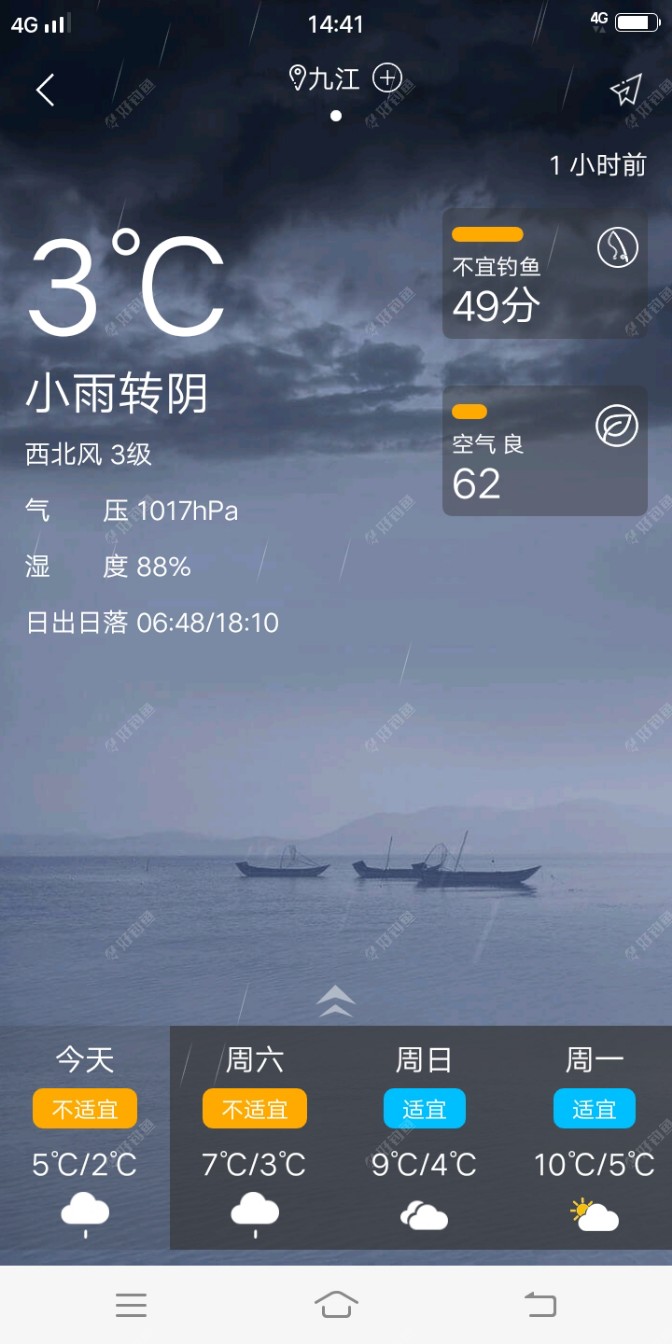Image resolution: width=672 pixels, height=1344 pixels.
Task: Expand the forecast panel with up chevrons
Action: (x=336, y=1001)
